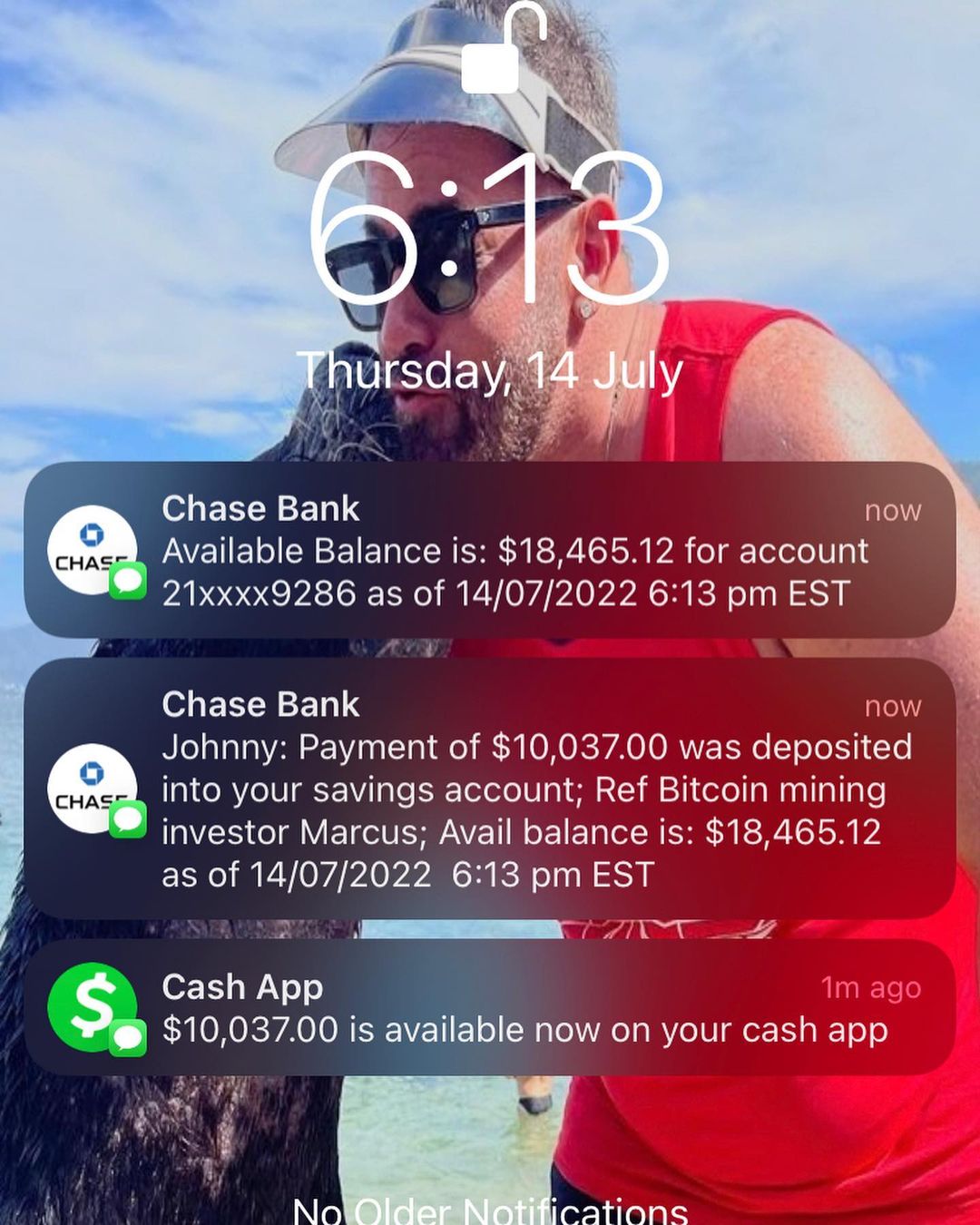
Task: Open the Cash App notification
Action: [490, 1008]
